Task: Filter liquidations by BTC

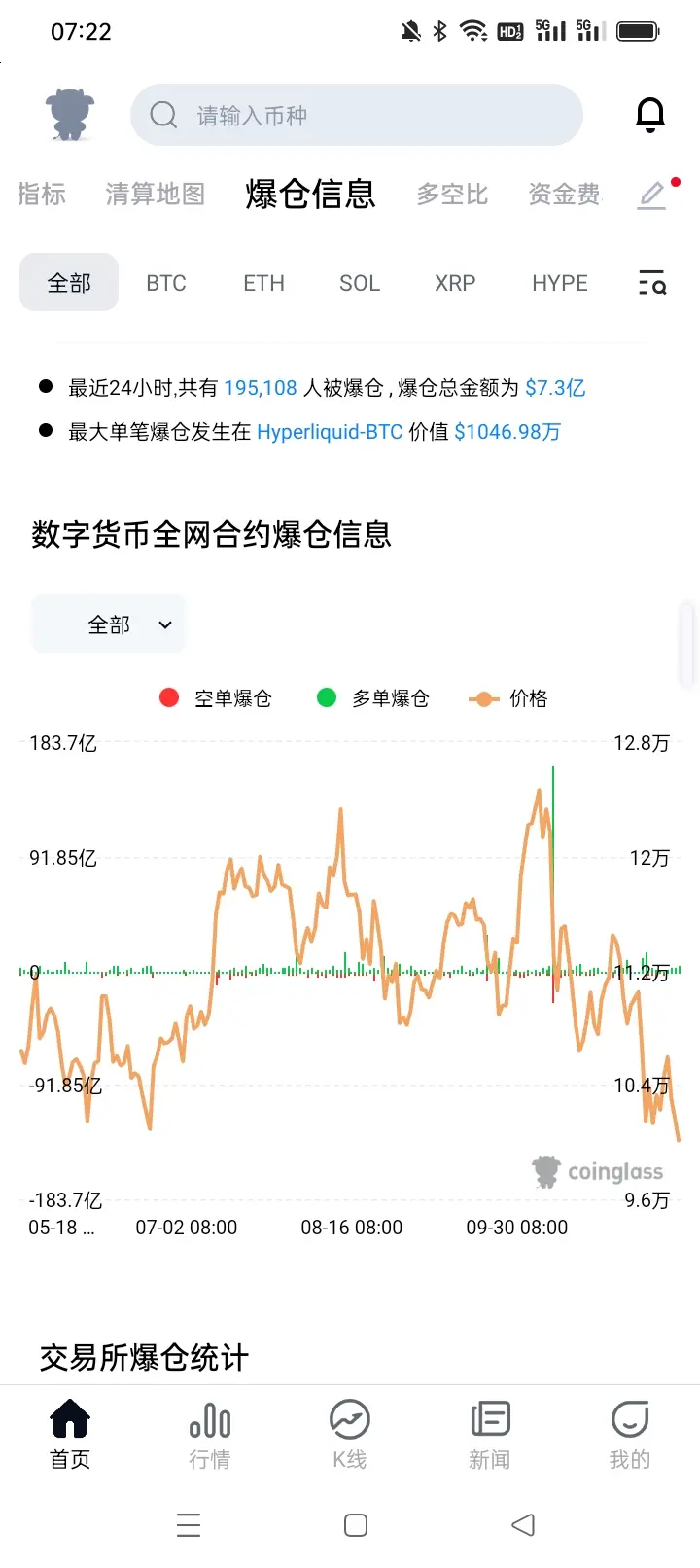Action: coord(166,283)
